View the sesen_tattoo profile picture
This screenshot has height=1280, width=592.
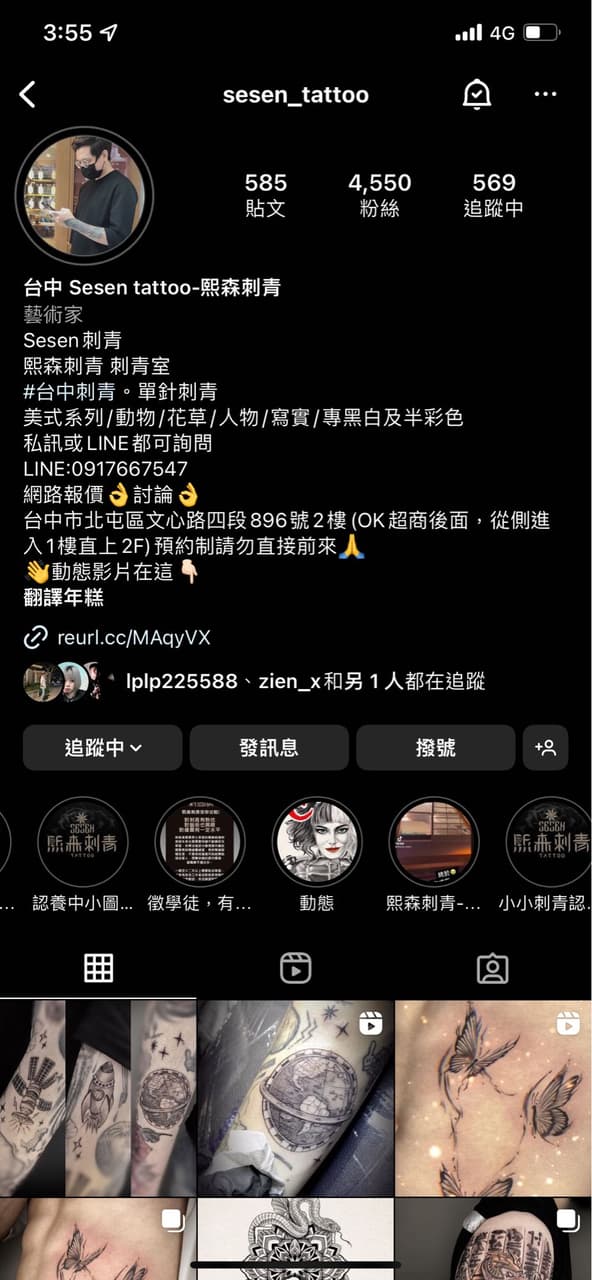pos(83,194)
